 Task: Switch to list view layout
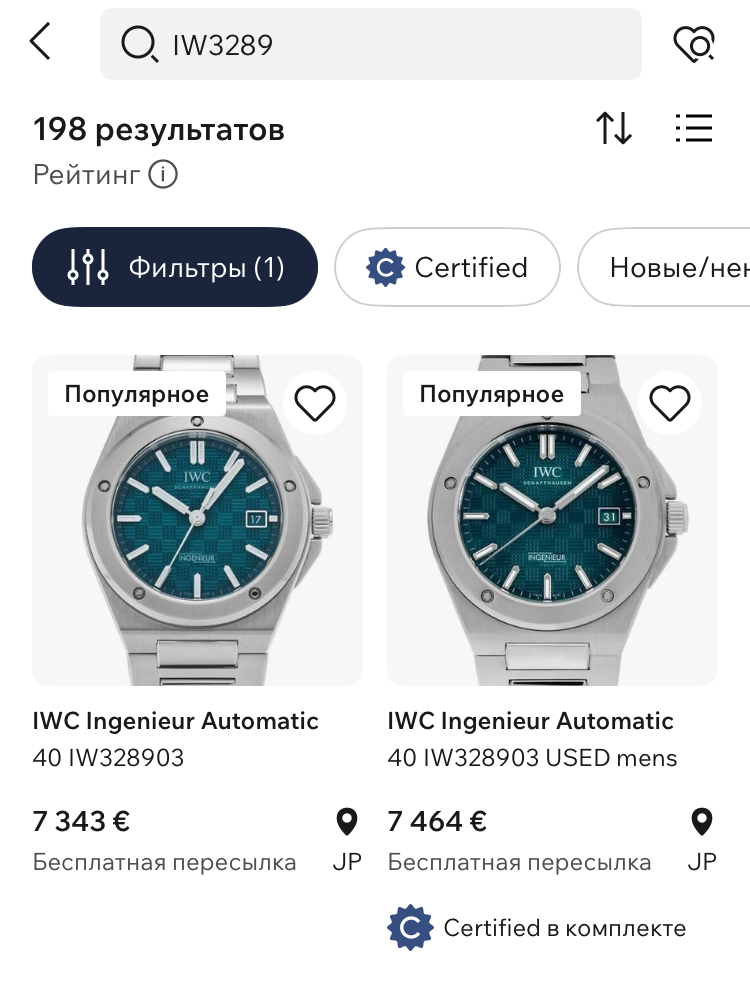693,128
